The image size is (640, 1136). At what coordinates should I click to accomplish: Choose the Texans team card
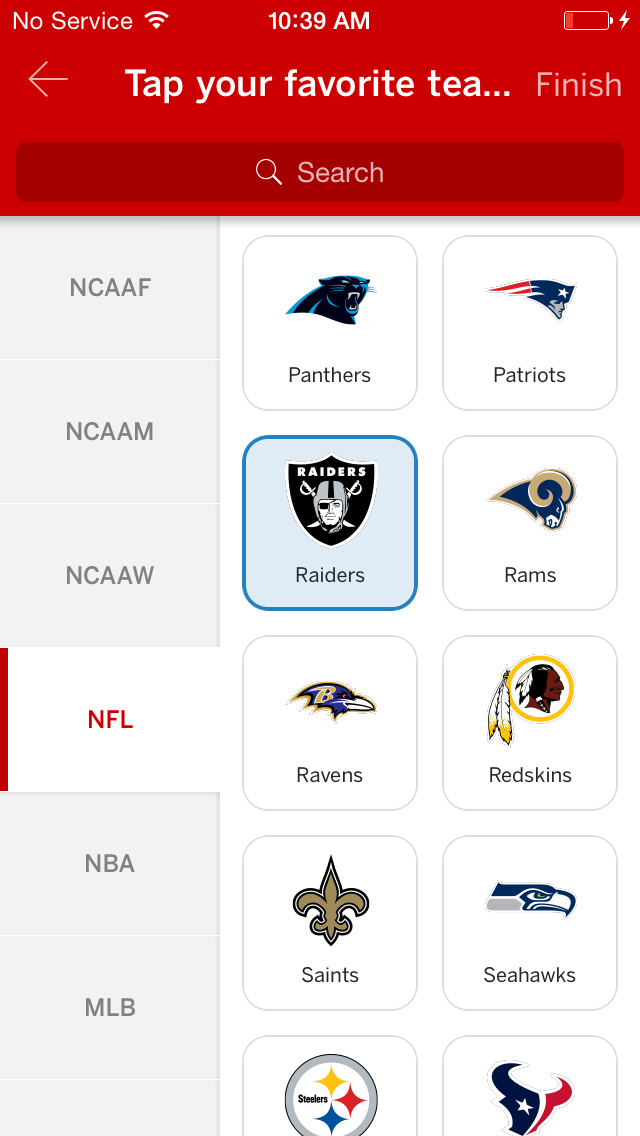530,1090
